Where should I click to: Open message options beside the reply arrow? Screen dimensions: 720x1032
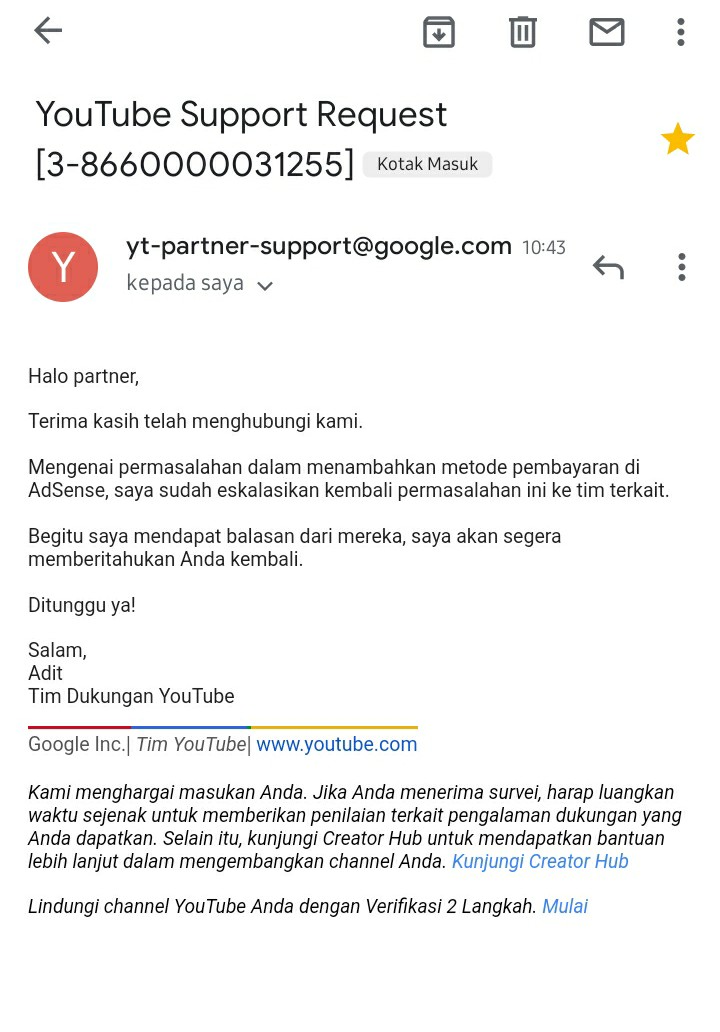click(x=682, y=267)
